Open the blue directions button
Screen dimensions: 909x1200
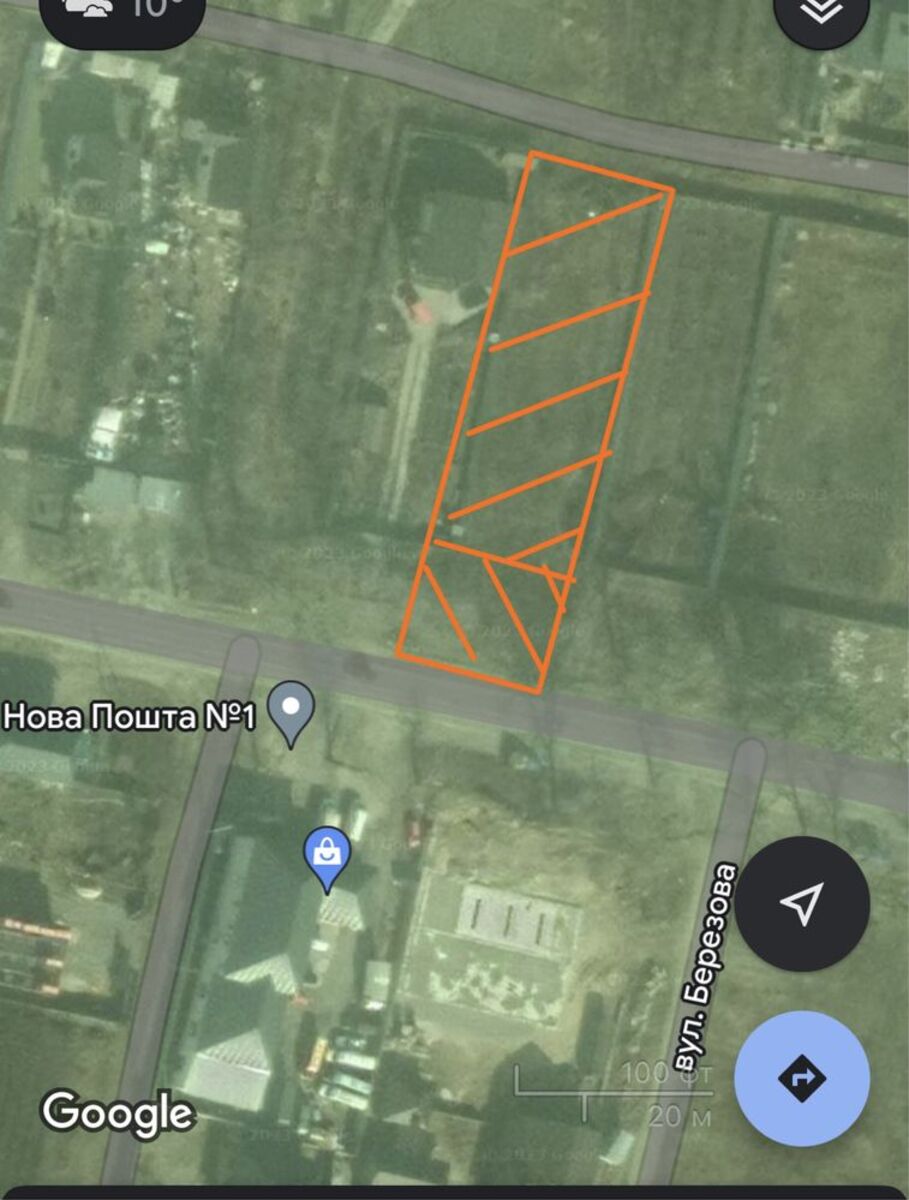tap(802, 1079)
